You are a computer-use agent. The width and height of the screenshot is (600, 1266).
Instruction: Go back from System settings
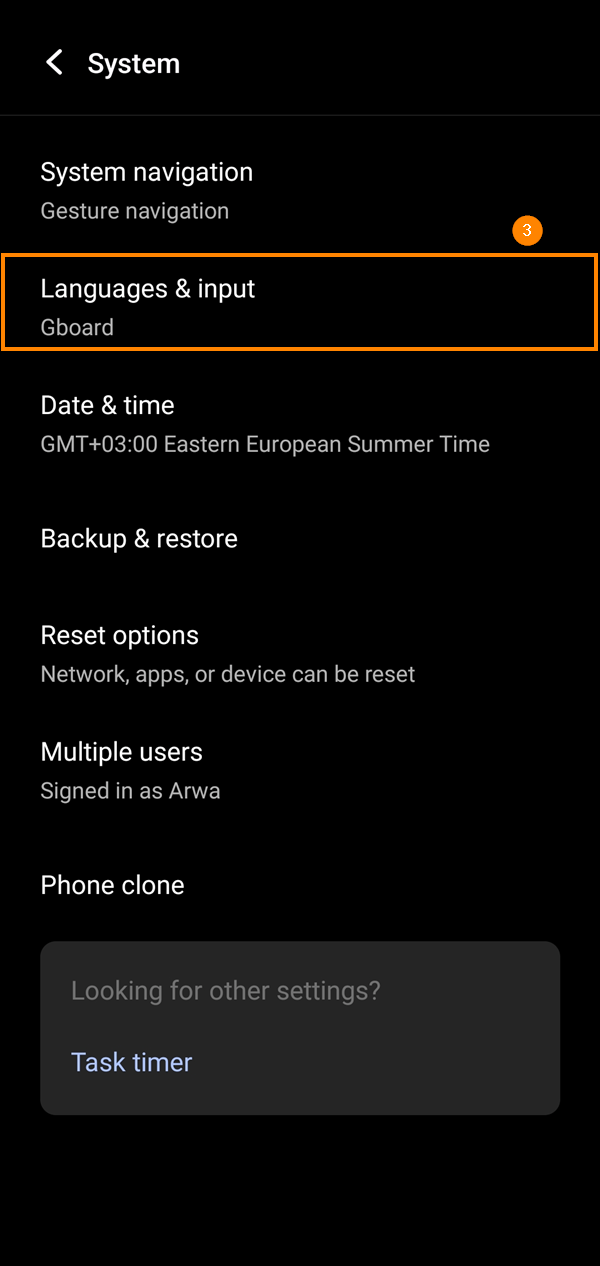[x=54, y=63]
